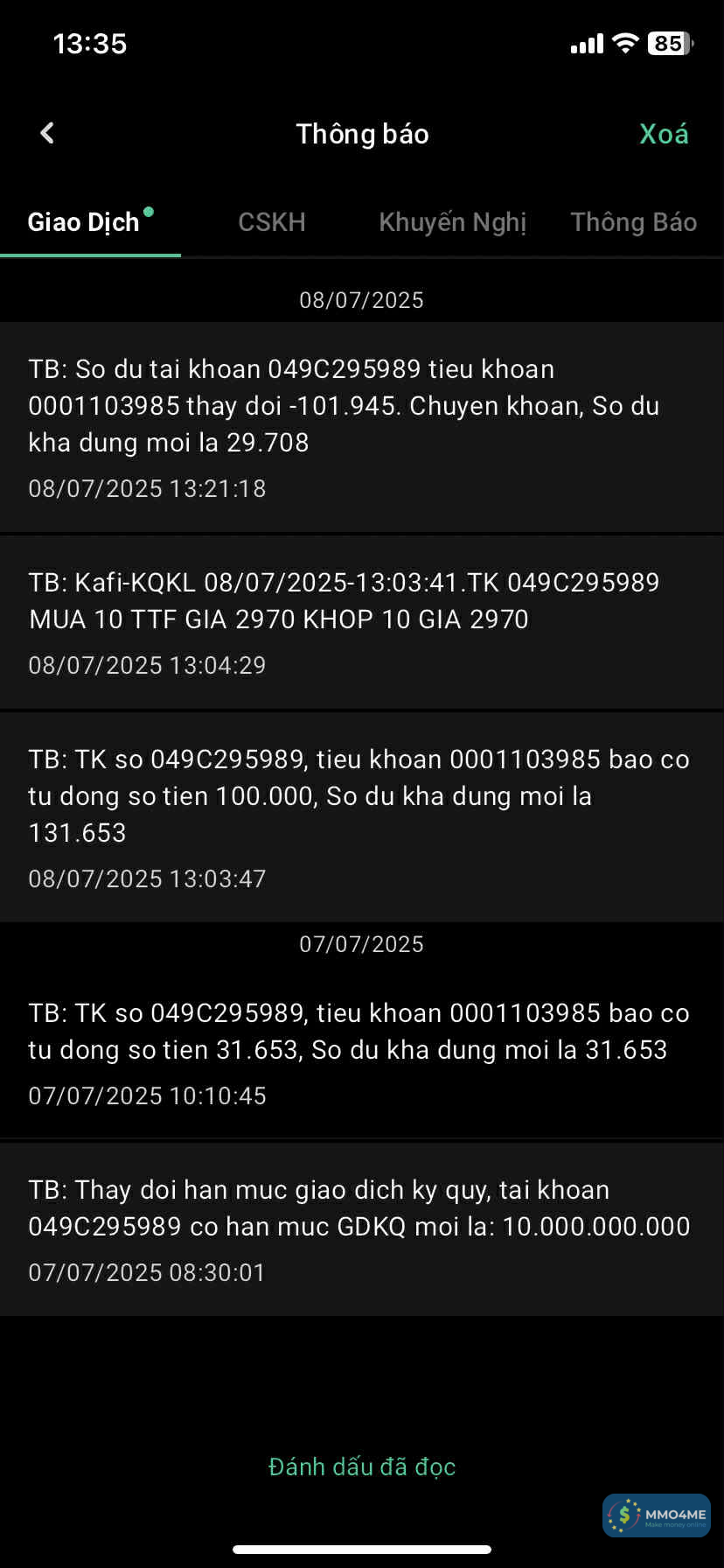Image resolution: width=724 pixels, height=1568 pixels.
Task: Tap Xoá to delete notifications
Action: tap(664, 134)
